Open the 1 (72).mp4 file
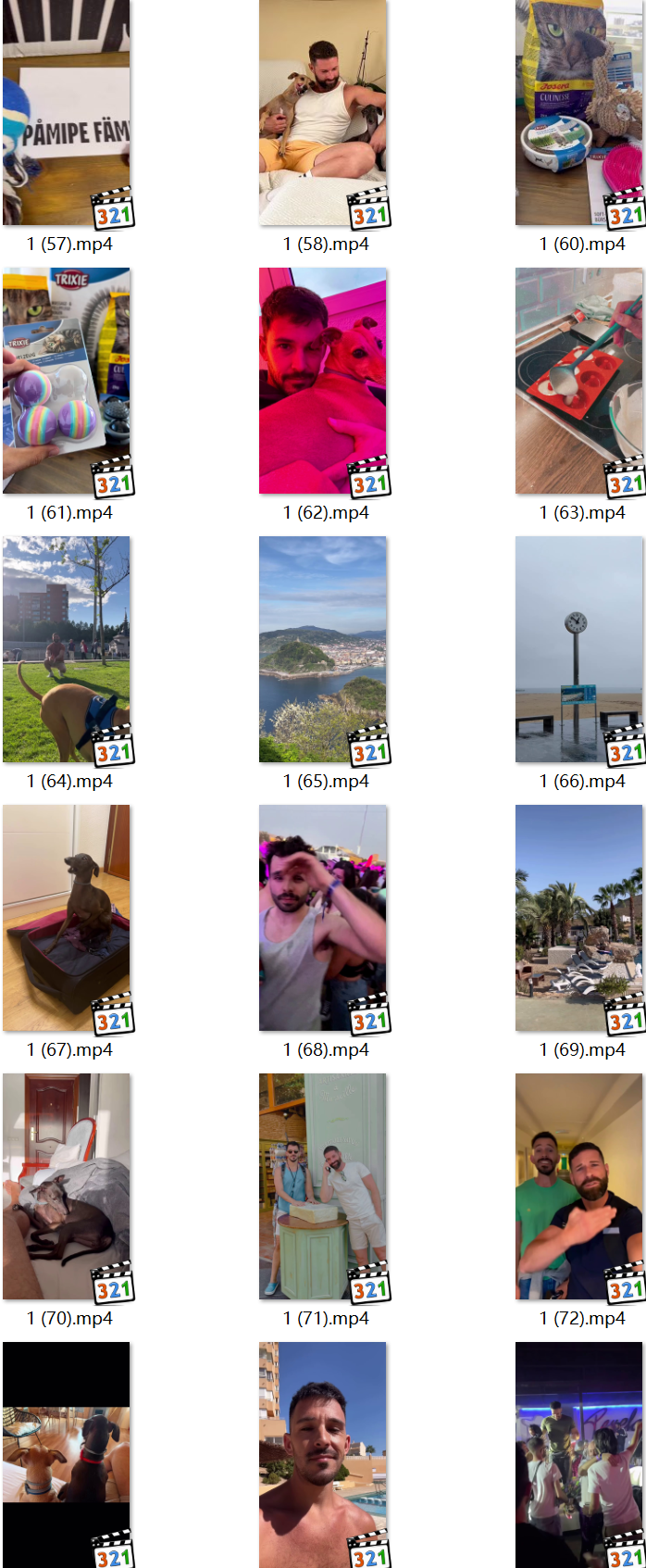The image size is (646, 1568). coord(578,1186)
